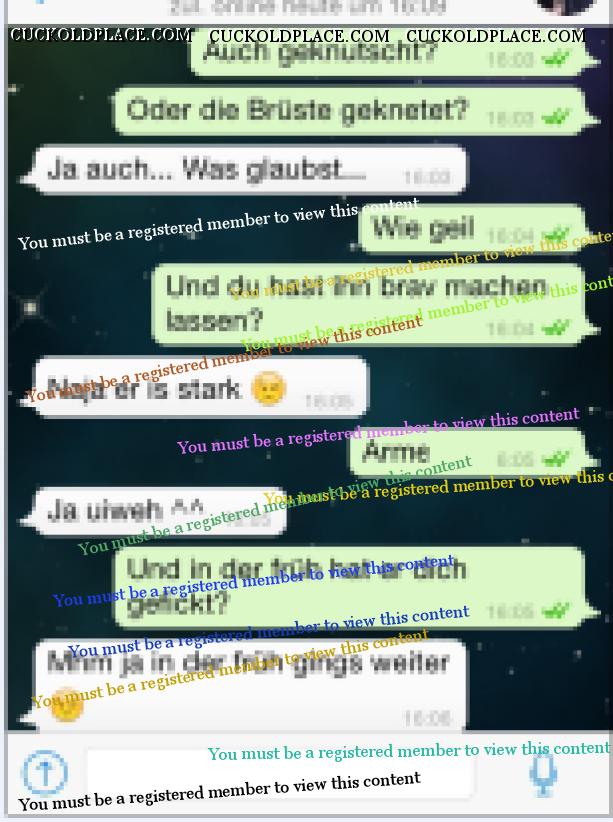Screen dimensions: 613x822
Task: Tap the upload arrow attachment icon
Action: 44,772
